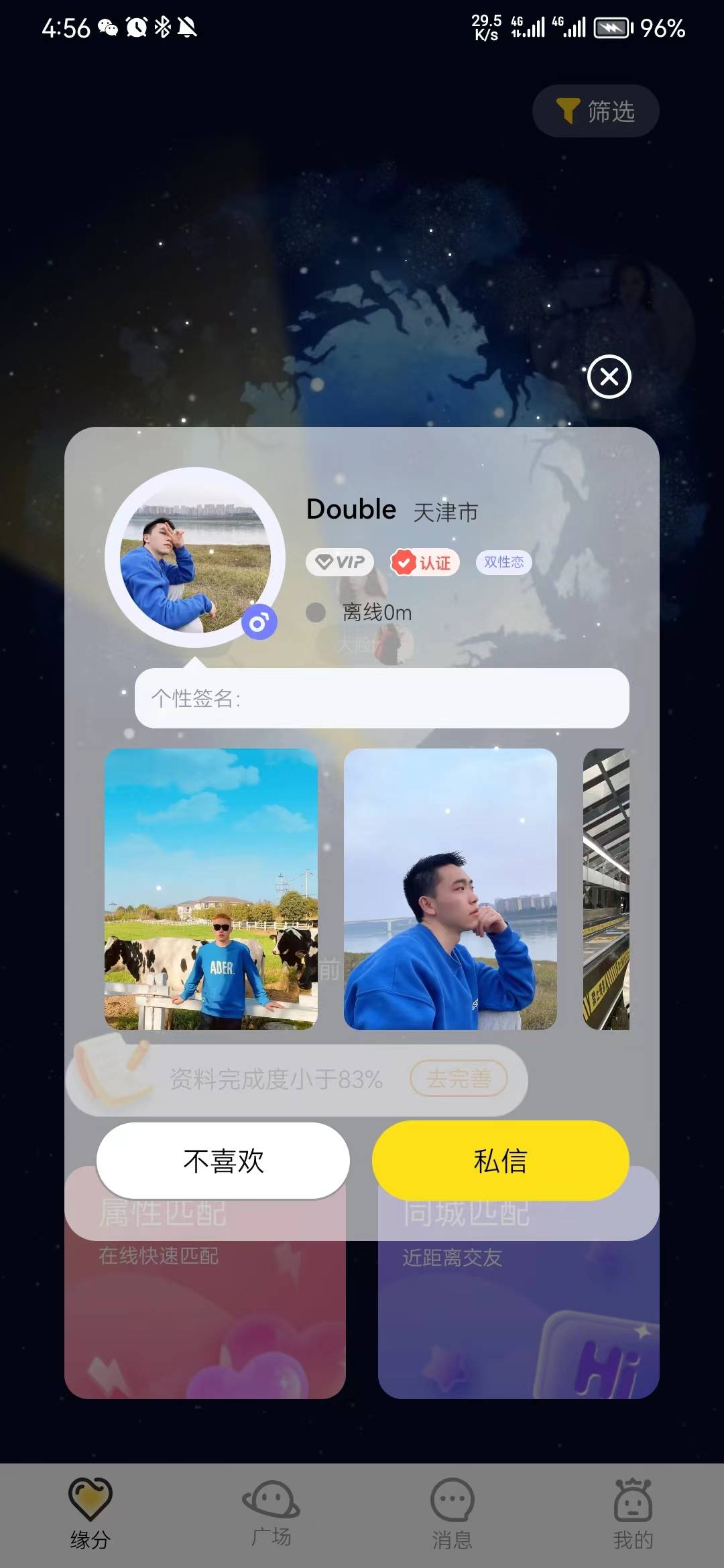Tap the robot 我的 icon bottom right

click(633, 1501)
